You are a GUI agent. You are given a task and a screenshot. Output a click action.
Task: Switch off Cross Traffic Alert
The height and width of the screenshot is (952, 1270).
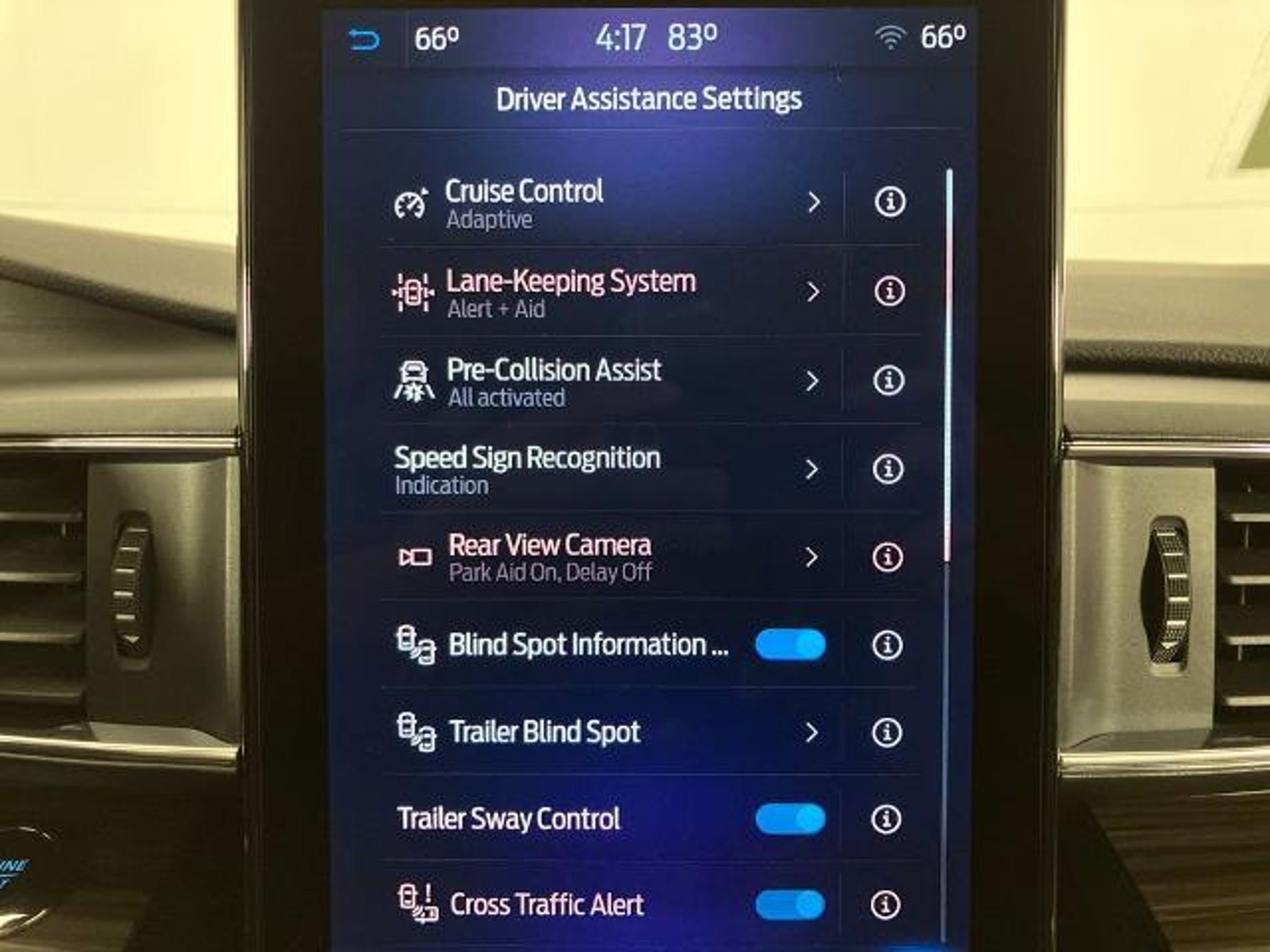click(791, 906)
